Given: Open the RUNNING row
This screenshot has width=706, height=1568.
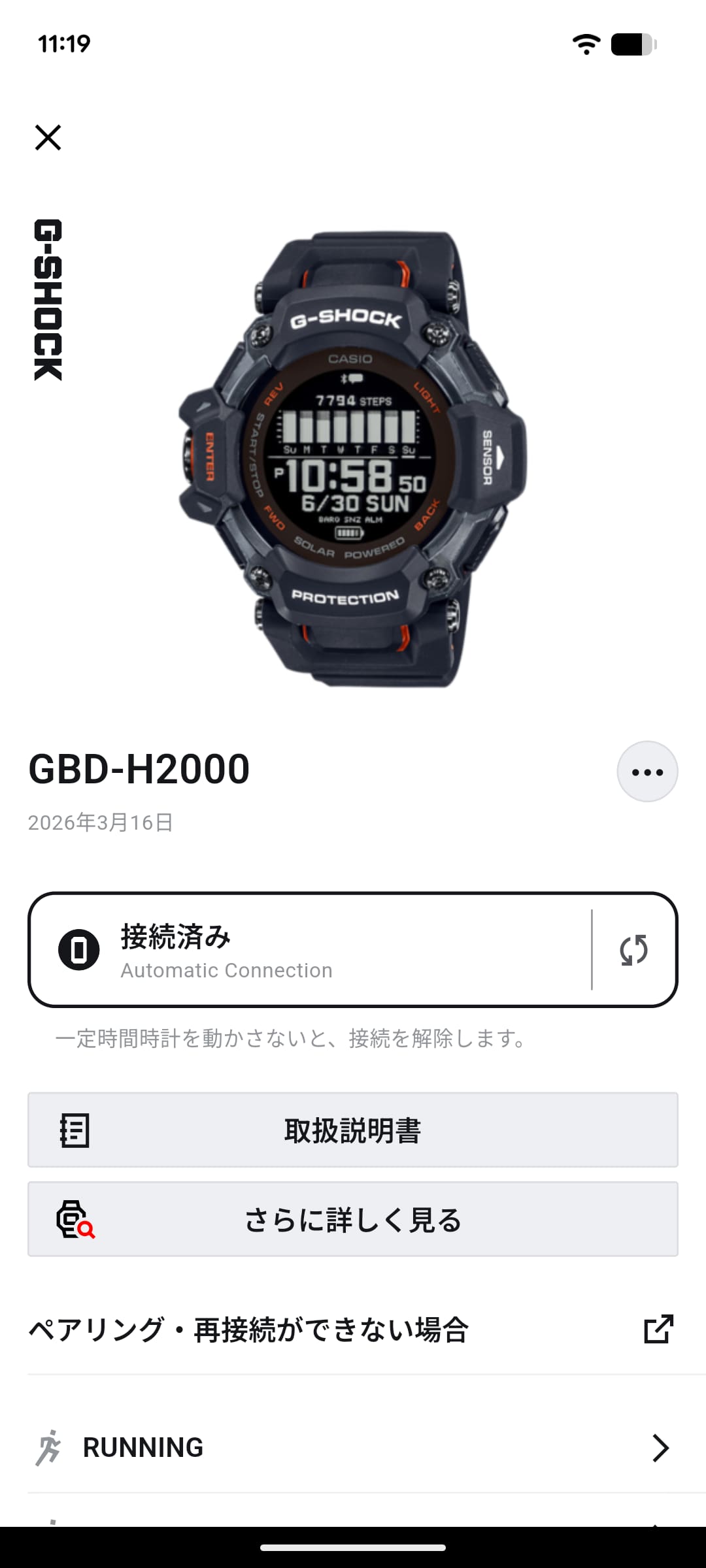Looking at the screenshot, I should coord(352,1448).
